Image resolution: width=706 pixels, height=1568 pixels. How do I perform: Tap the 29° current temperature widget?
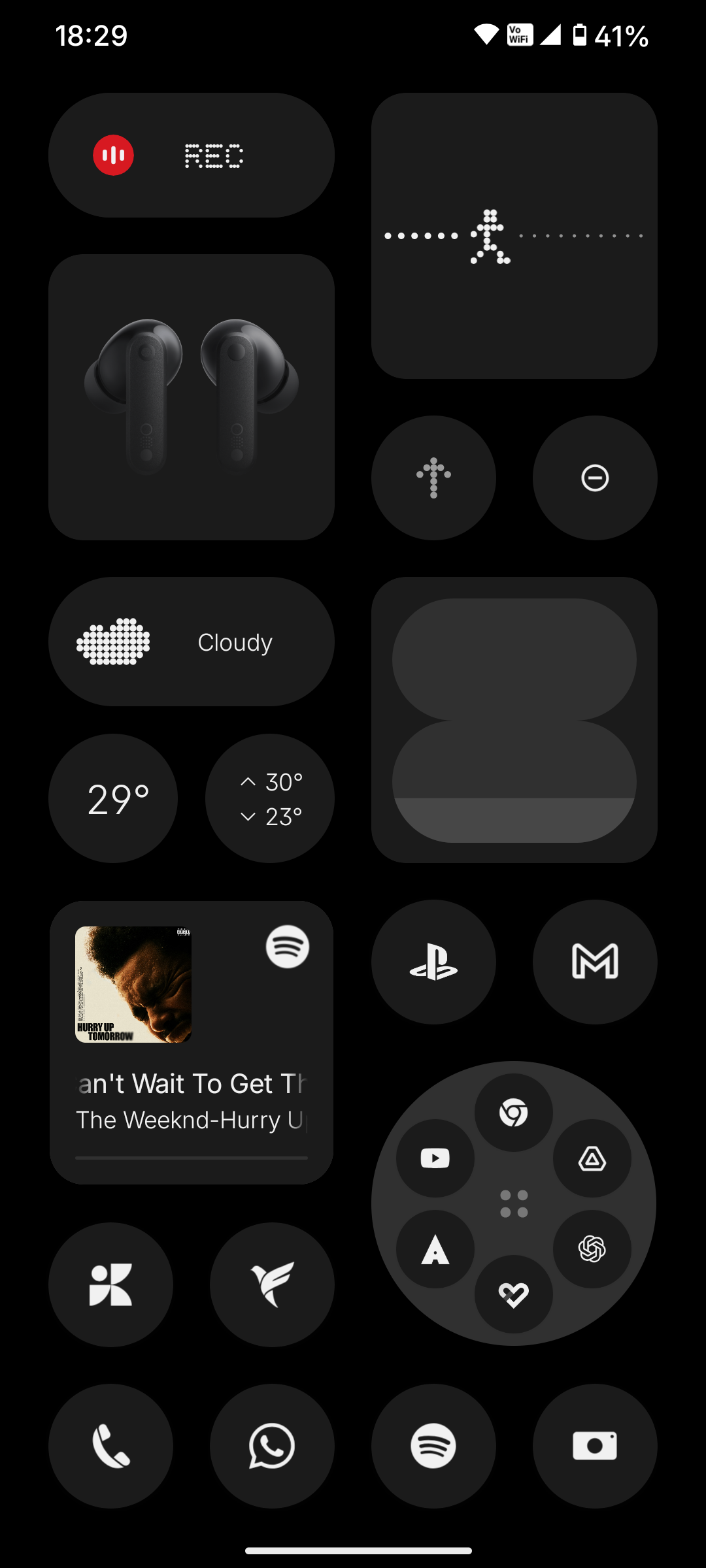coord(113,798)
